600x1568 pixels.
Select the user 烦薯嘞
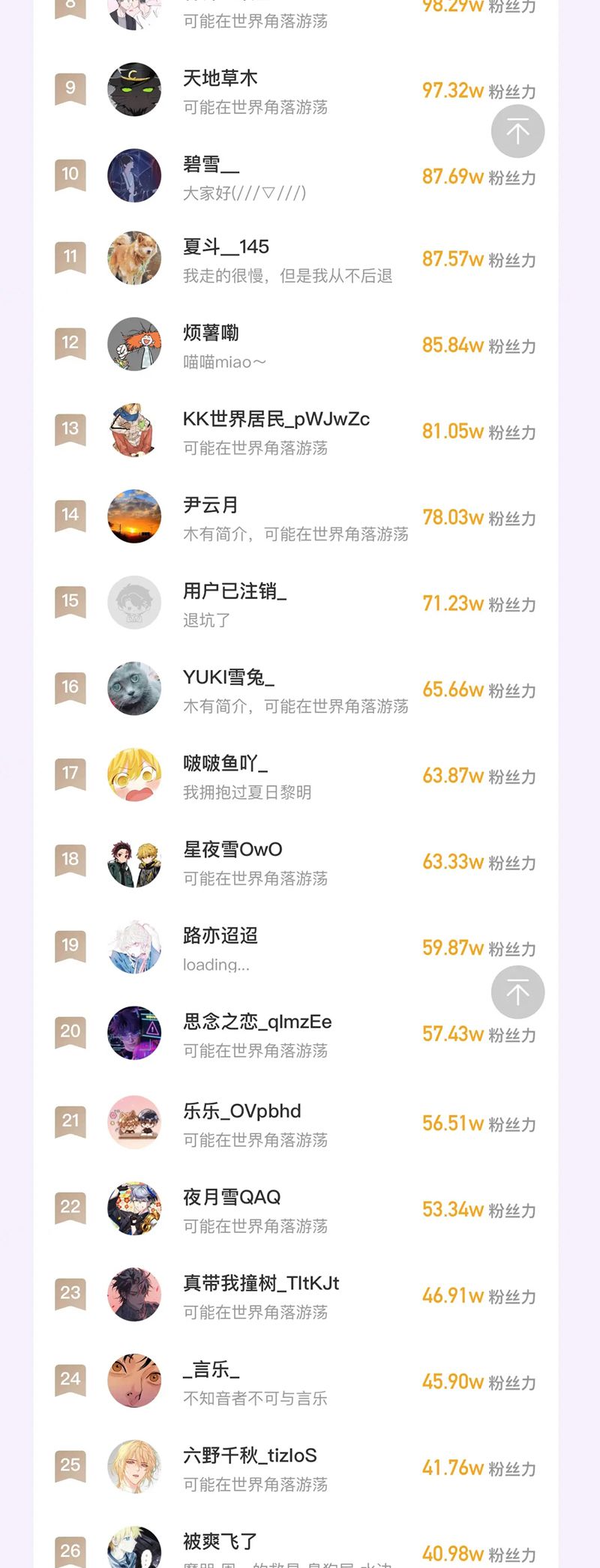click(211, 333)
